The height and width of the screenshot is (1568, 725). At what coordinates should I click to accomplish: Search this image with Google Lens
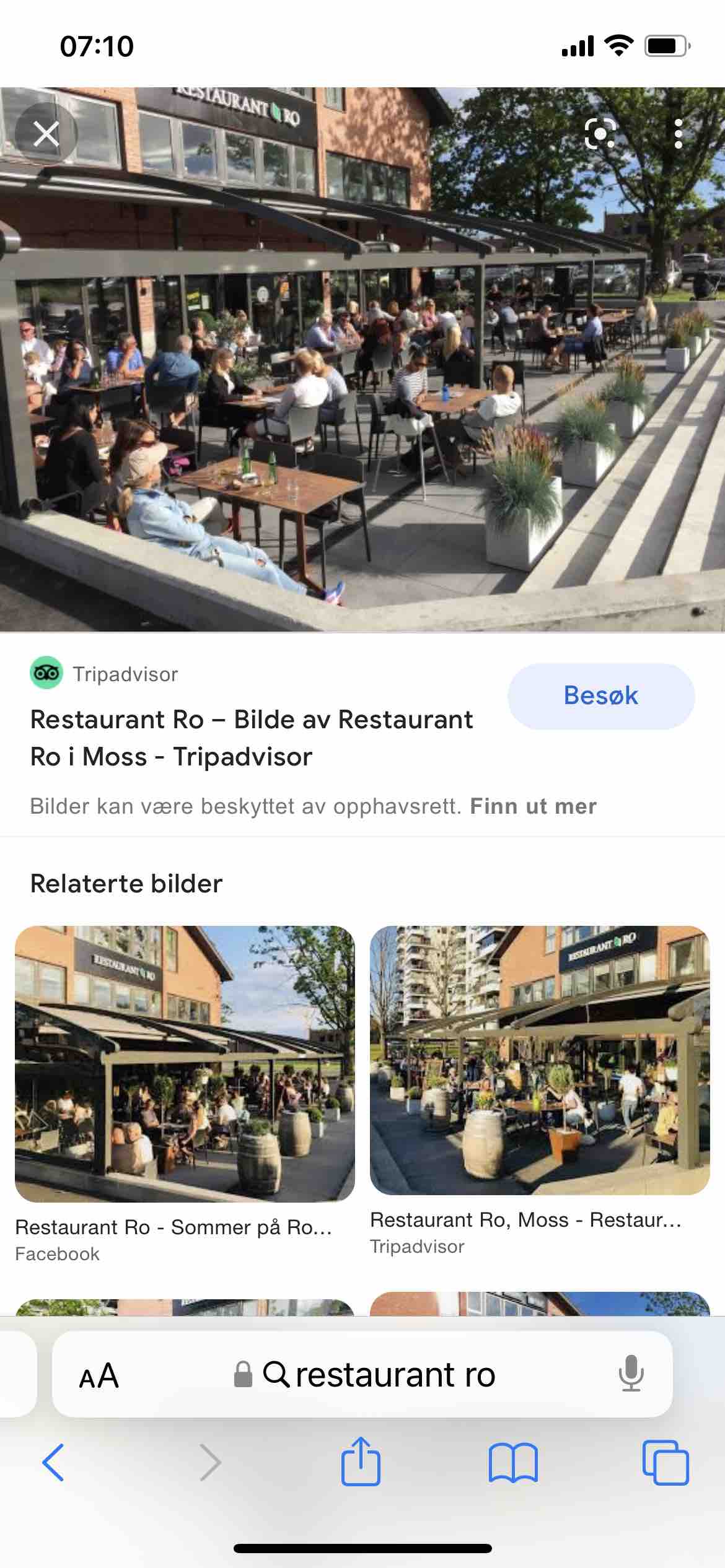click(600, 133)
